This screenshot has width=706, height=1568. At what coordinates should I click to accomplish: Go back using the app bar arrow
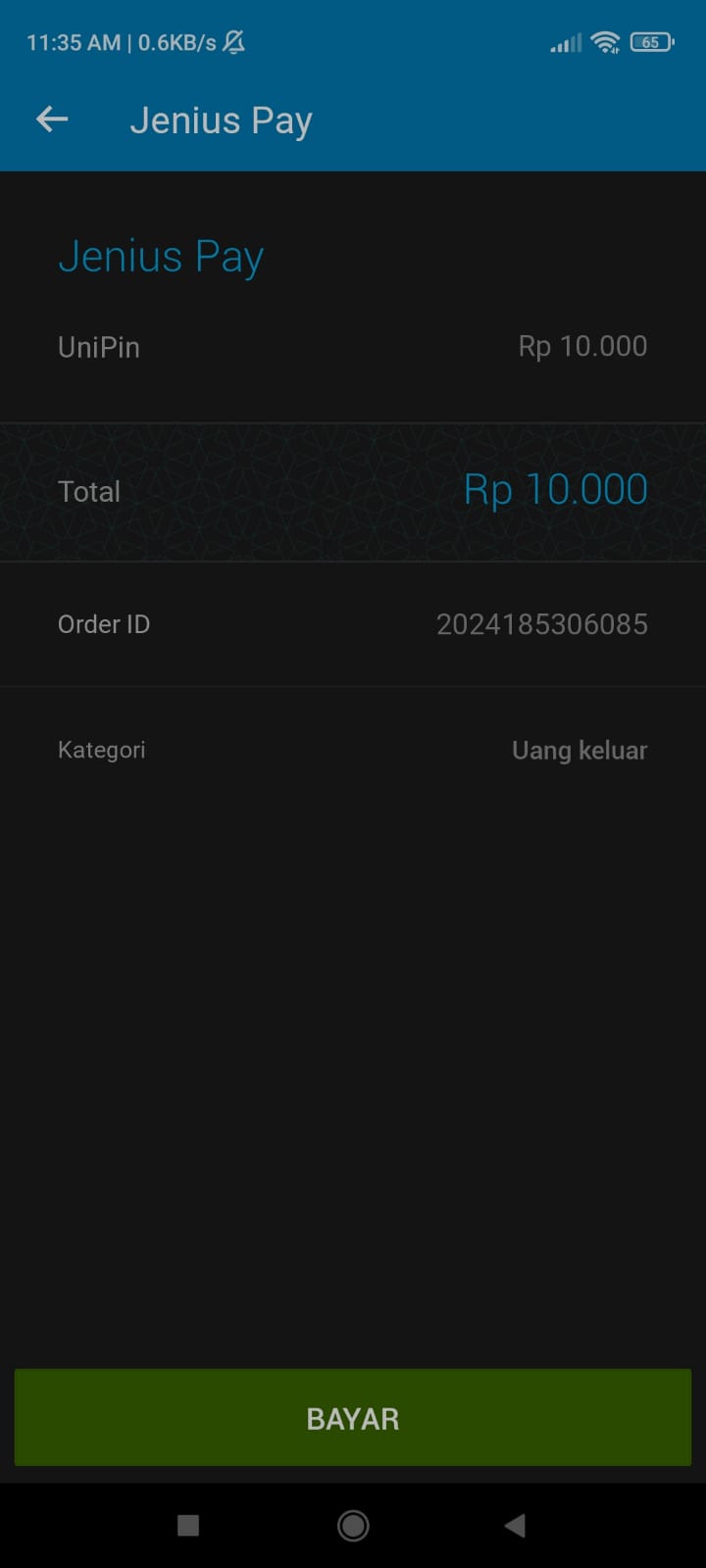point(52,120)
